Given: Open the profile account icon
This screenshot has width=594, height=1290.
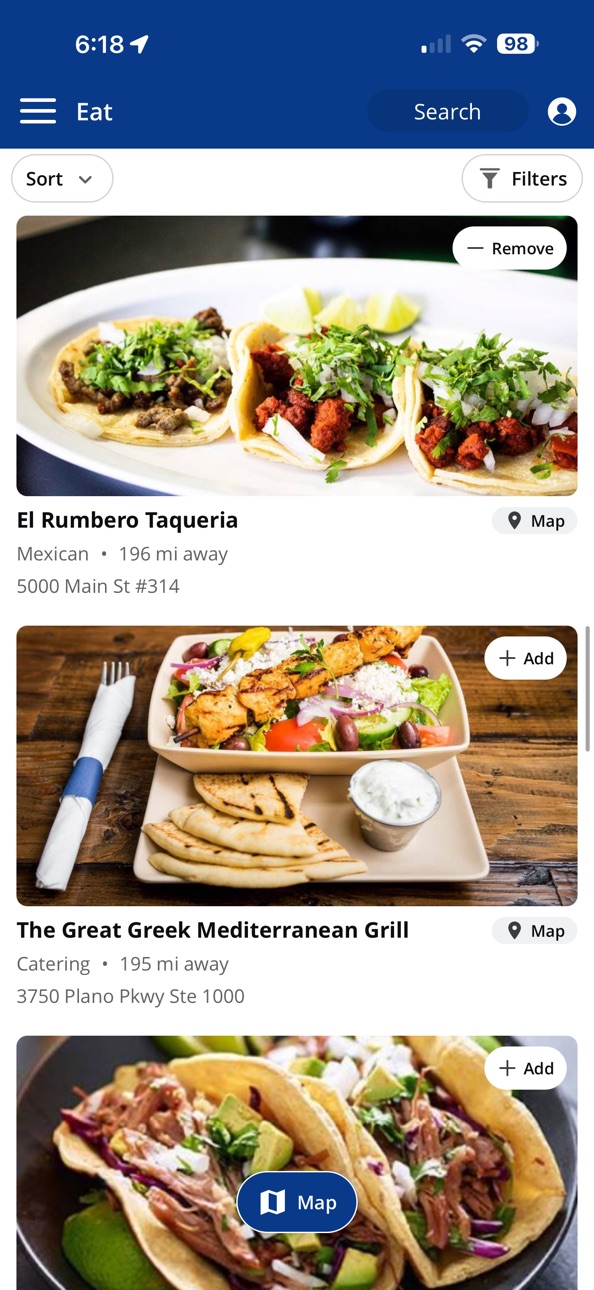Looking at the screenshot, I should coord(562,112).
